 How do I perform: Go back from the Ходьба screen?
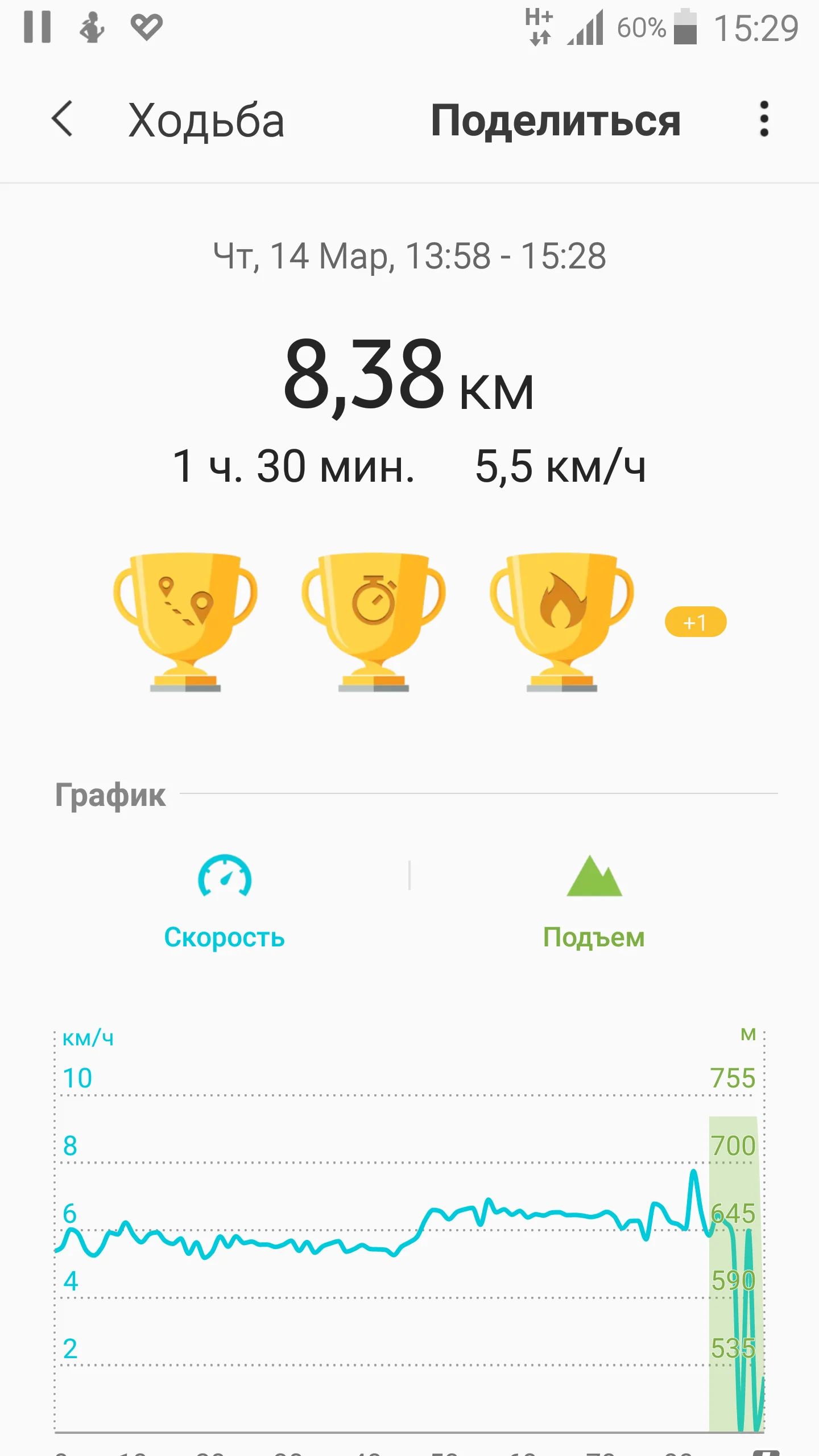63,119
